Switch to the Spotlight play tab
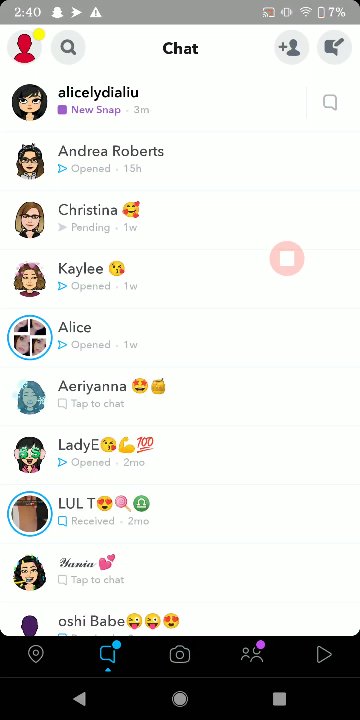 (x=324, y=654)
